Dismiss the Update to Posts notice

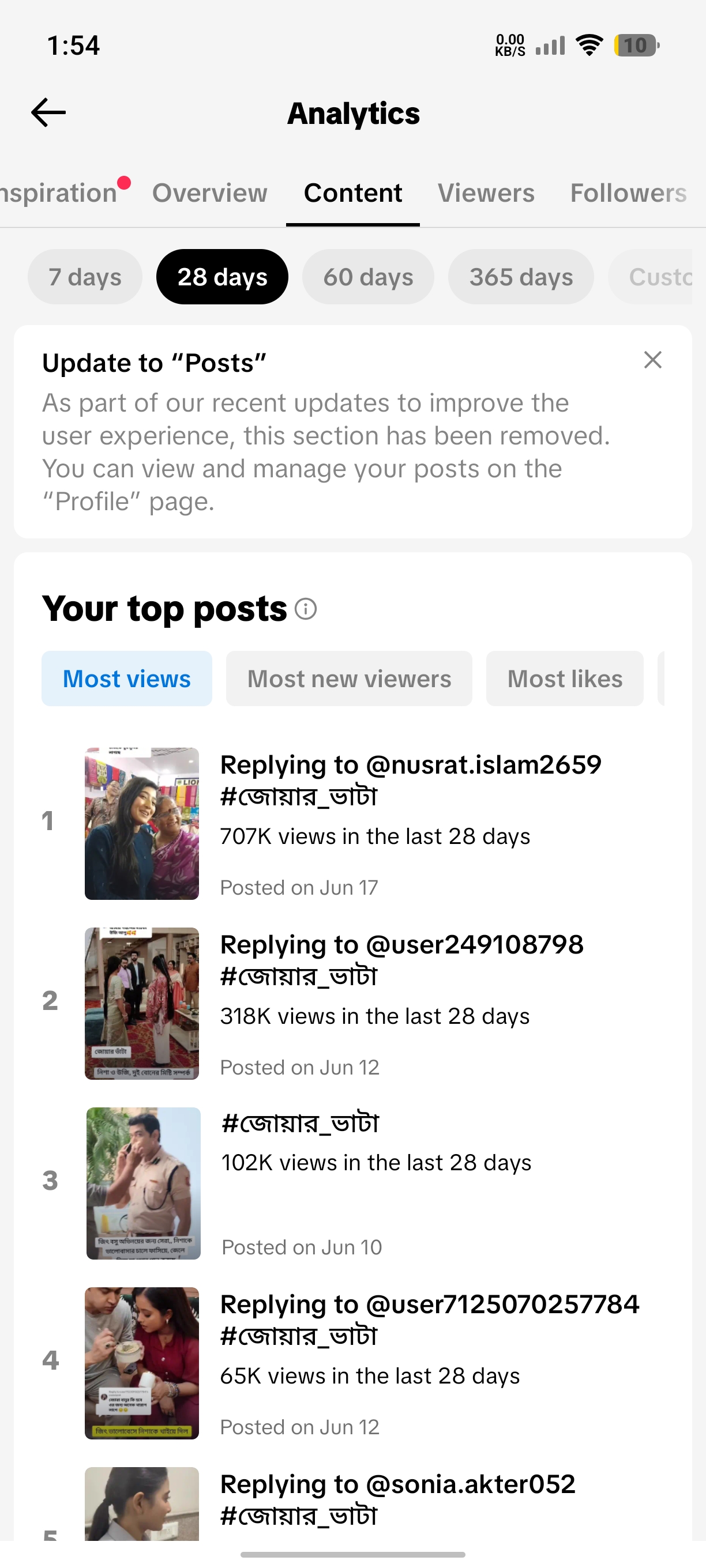pos(653,360)
